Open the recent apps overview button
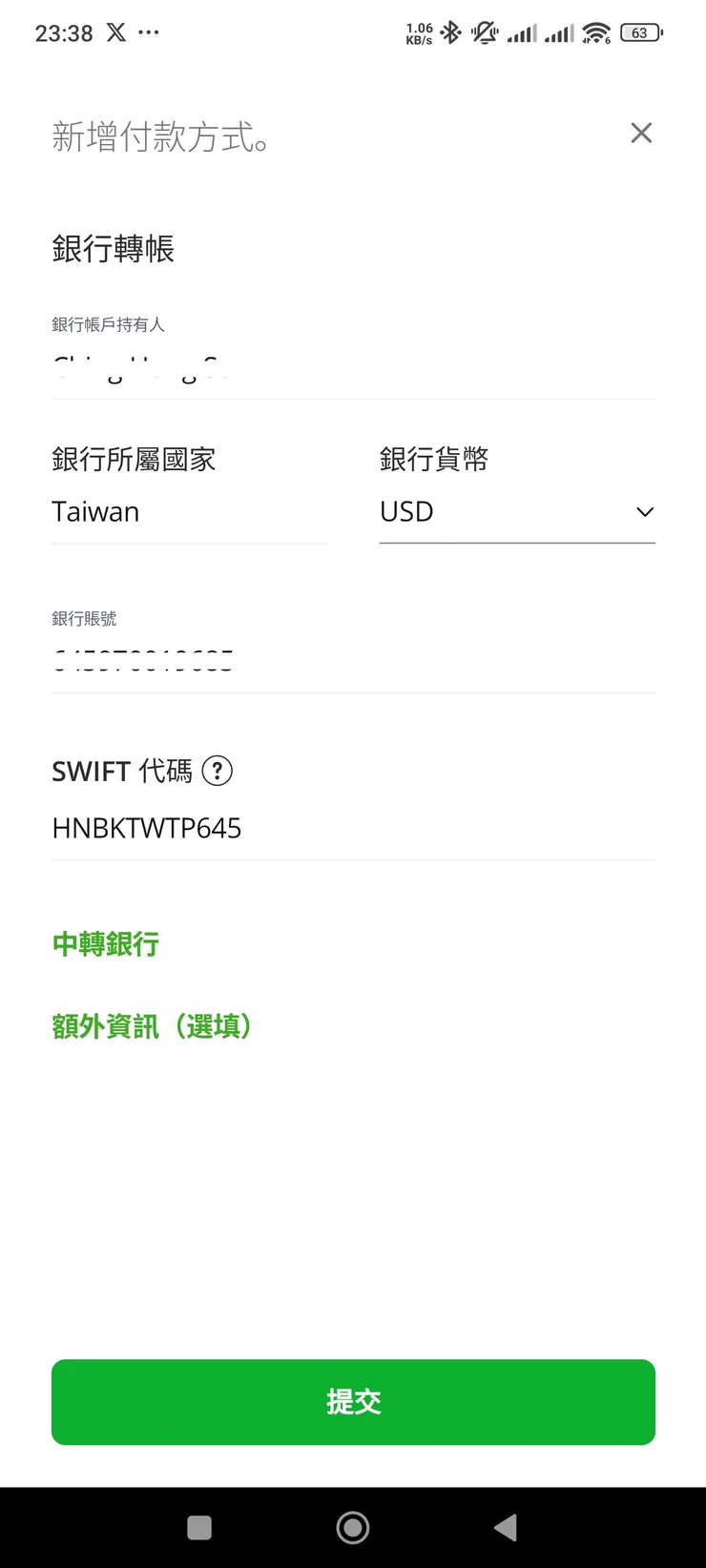The image size is (706, 1568). coord(199,1527)
